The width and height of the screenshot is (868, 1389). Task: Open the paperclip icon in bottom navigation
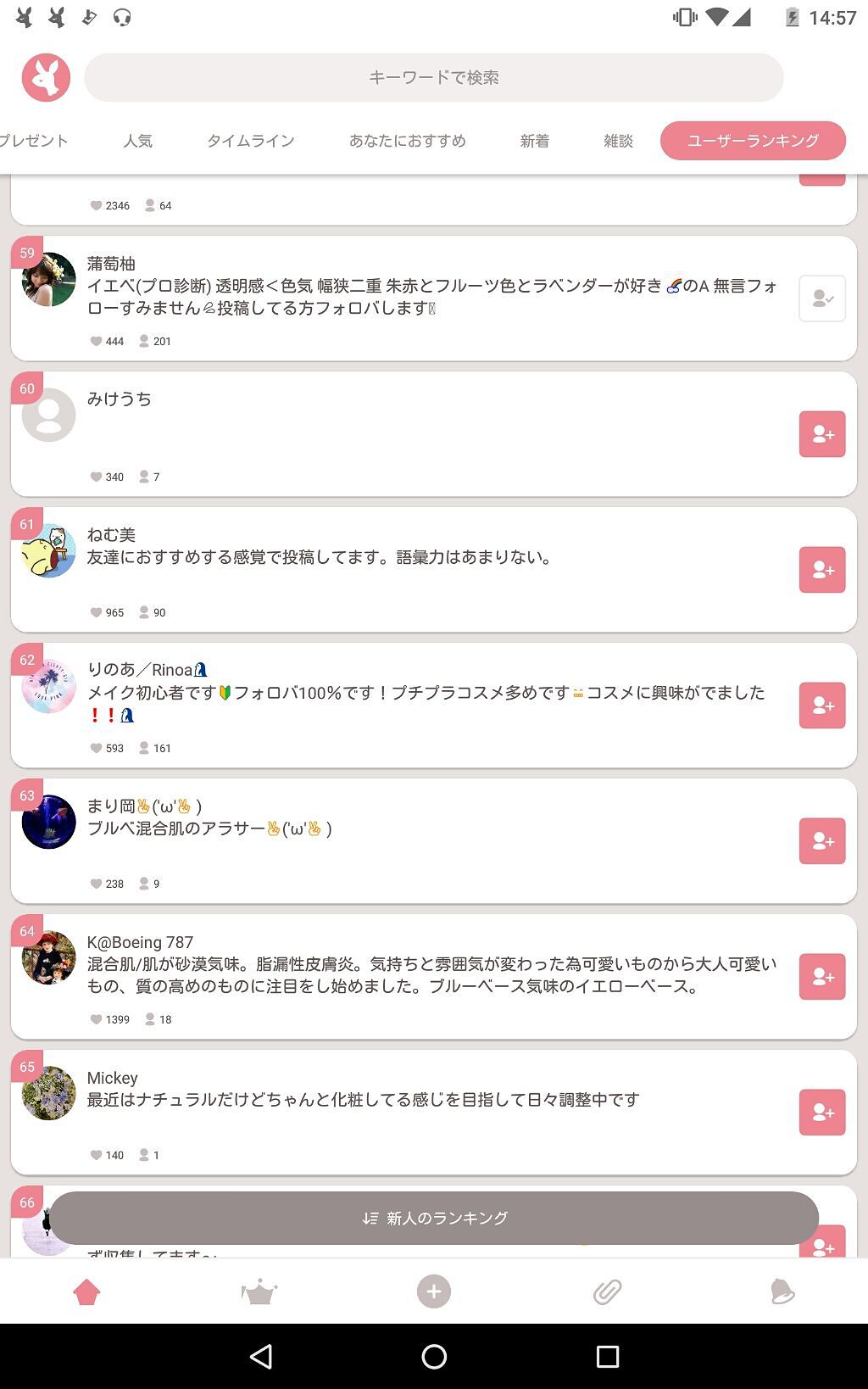click(608, 1291)
